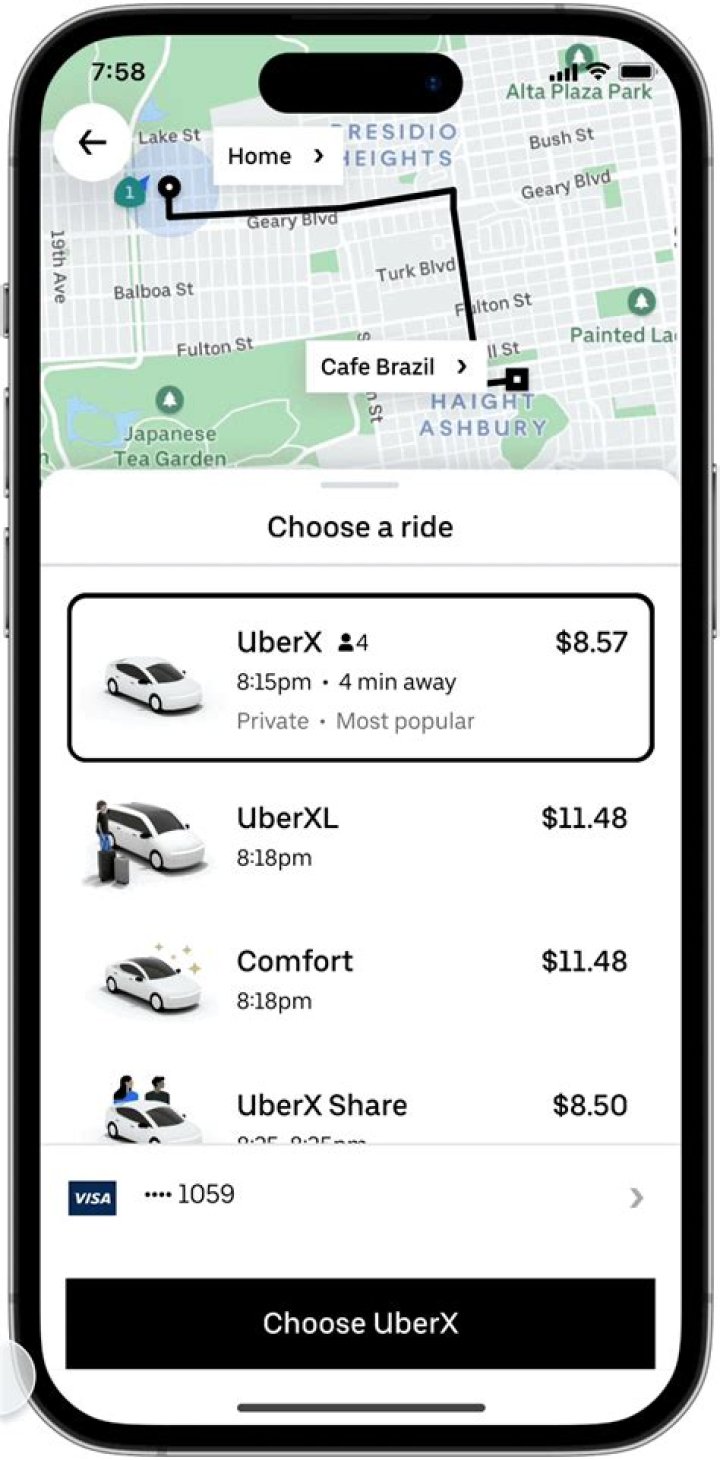
Task: Go back using the arrow button
Action: point(92,143)
